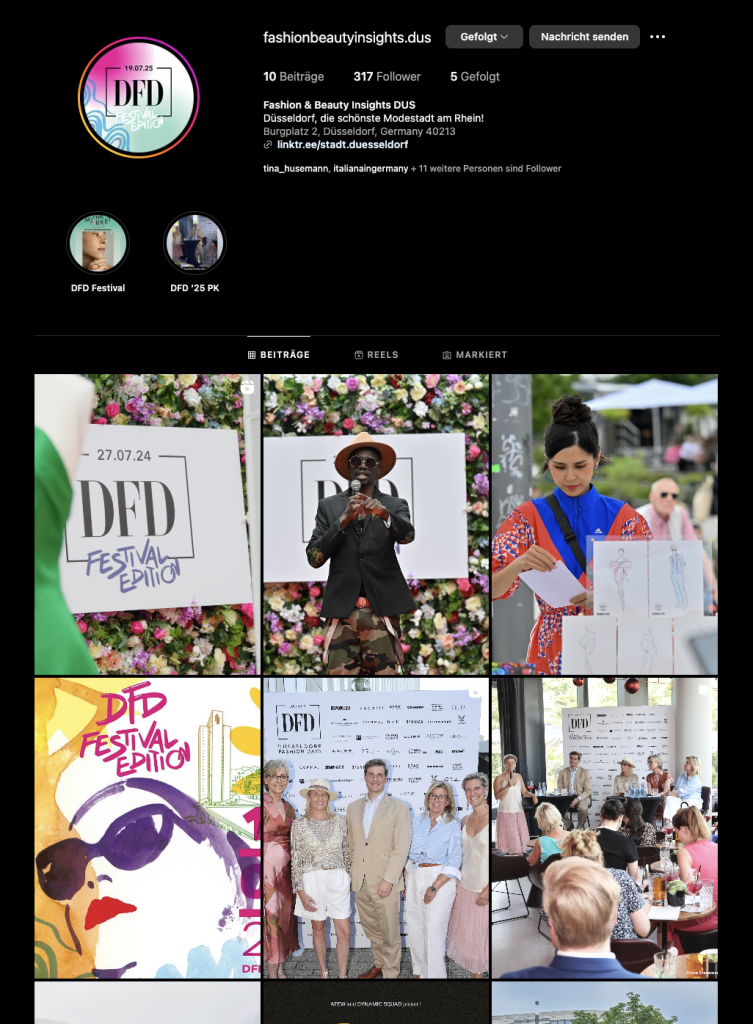Open the 27.07.24 DFD sign post
The image size is (753, 1024).
tap(147, 524)
